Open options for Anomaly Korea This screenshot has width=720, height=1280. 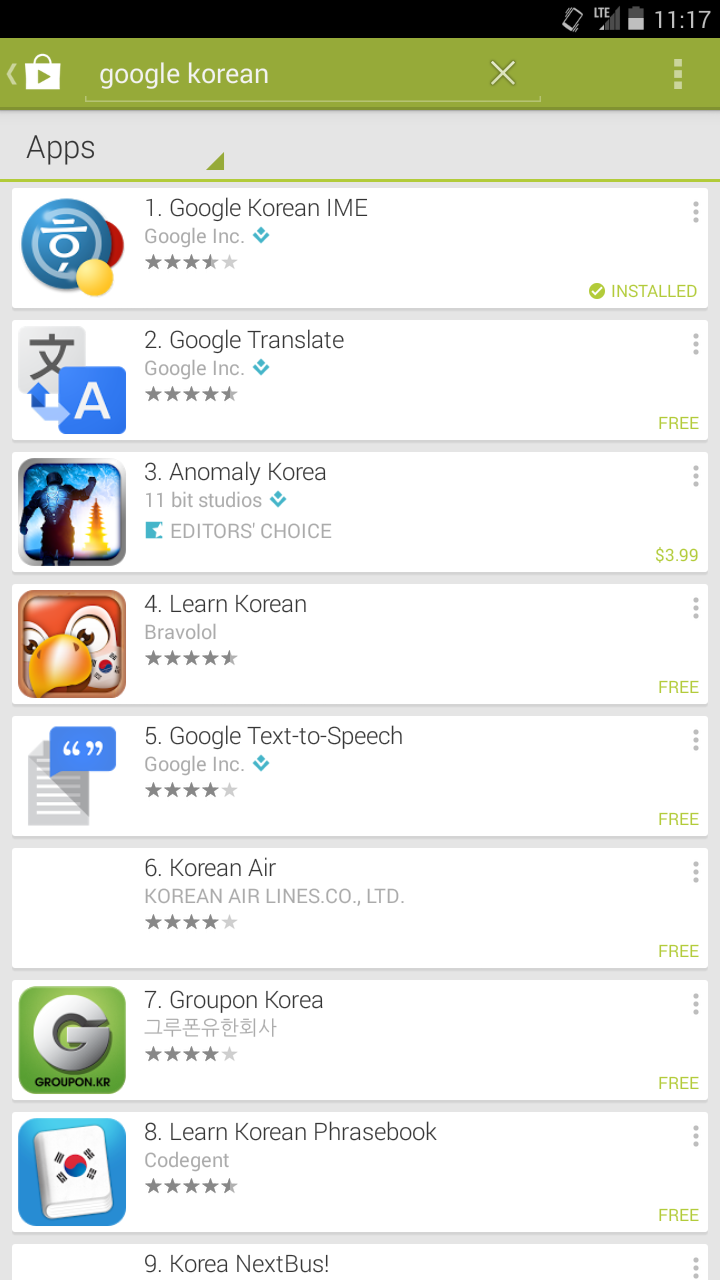click(x=695, y=476)
